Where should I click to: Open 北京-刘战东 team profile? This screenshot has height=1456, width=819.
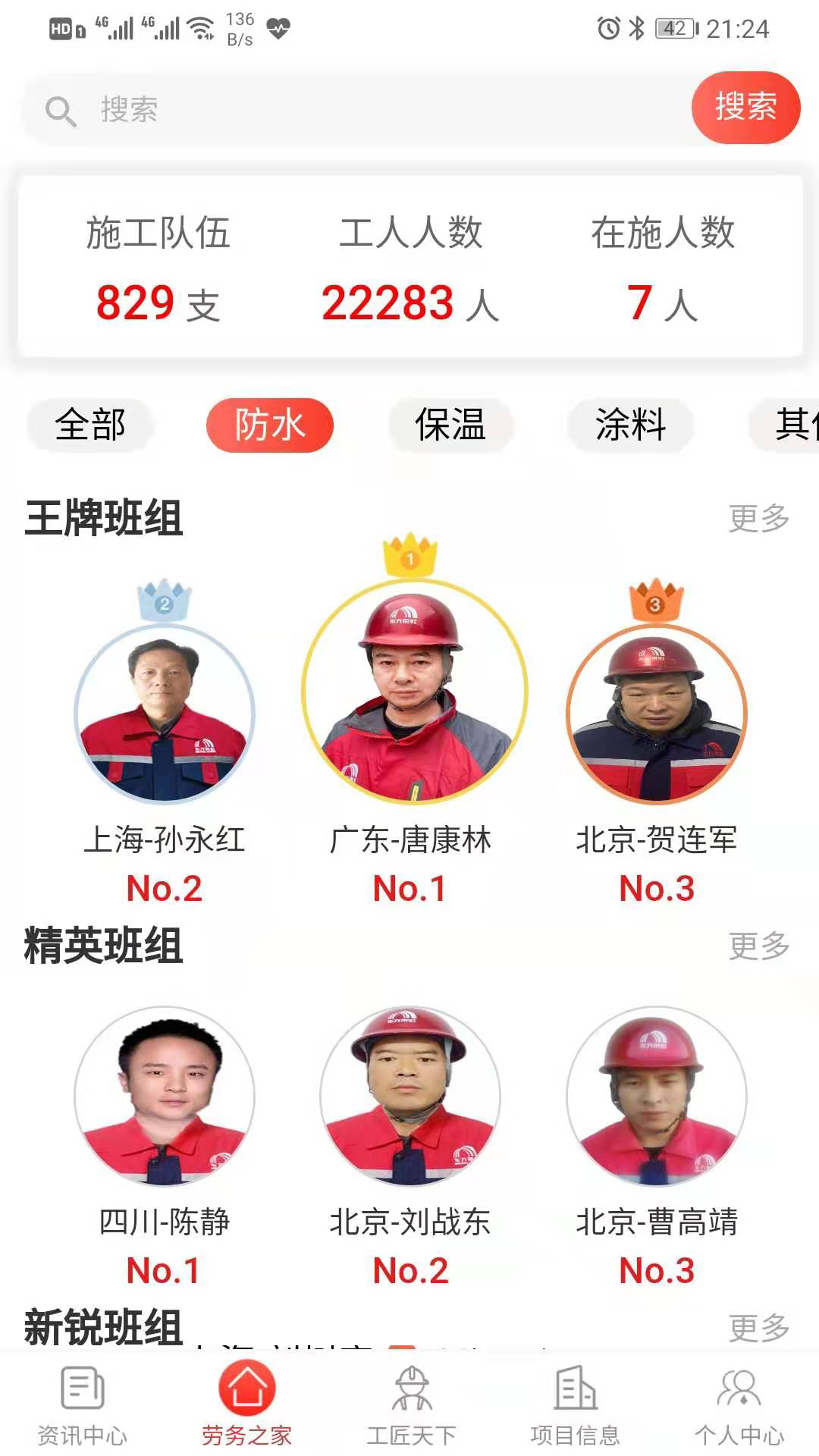(x=410, y=1097)
